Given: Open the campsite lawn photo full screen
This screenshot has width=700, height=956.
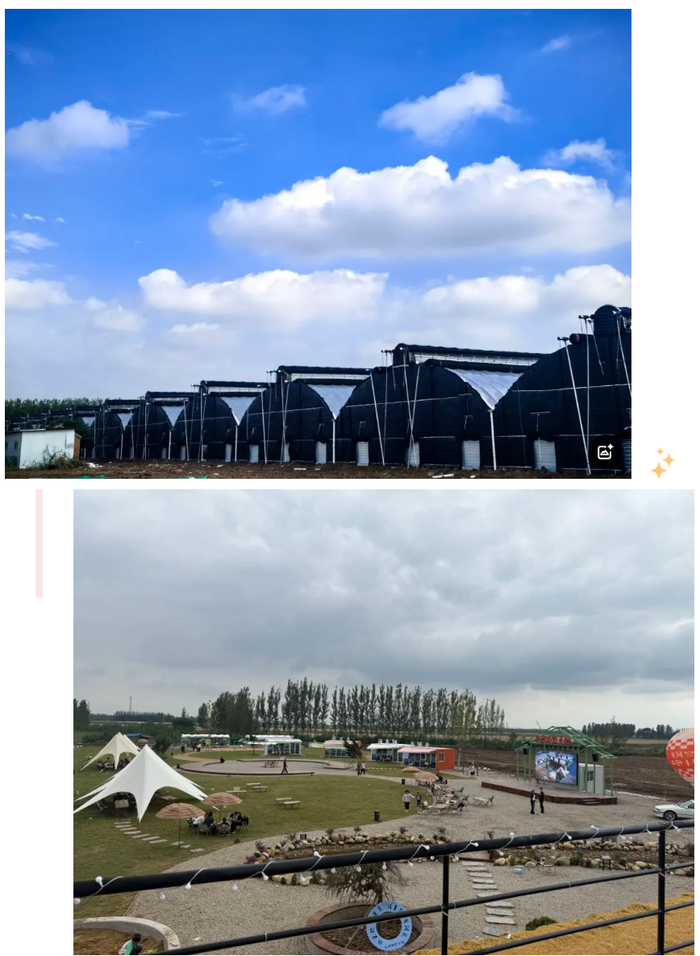Looking at the screenshot, I should tap(383, 721).
